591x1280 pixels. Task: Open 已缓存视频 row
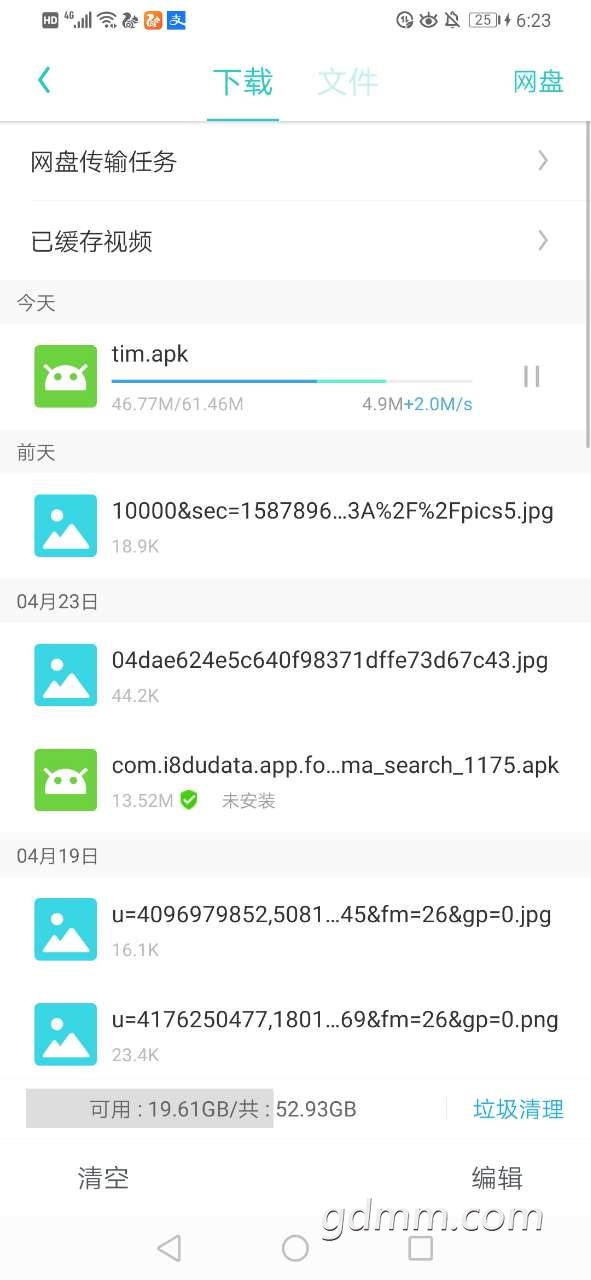295,241
